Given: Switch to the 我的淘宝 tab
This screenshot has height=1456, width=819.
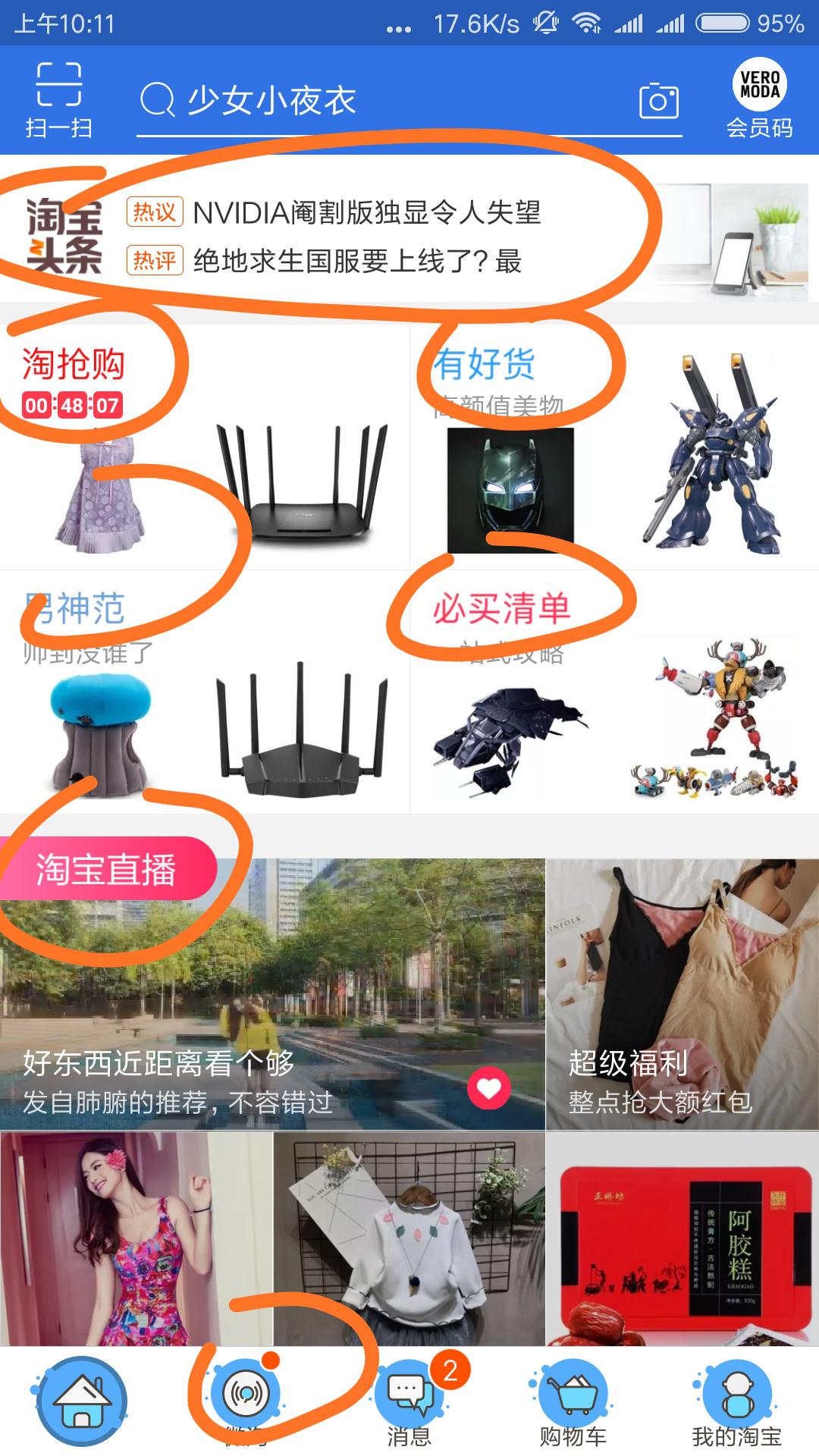Looking at the screenshot, I should pyautogui.click(x=736, y=1403).
